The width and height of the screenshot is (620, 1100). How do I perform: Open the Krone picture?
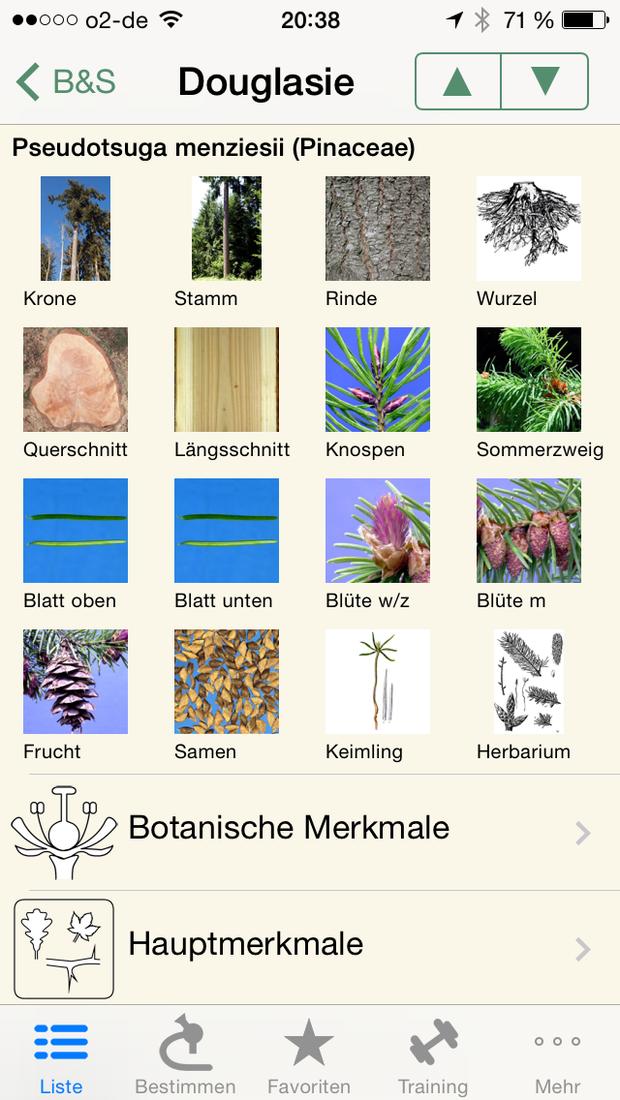(x=75, y=229)
